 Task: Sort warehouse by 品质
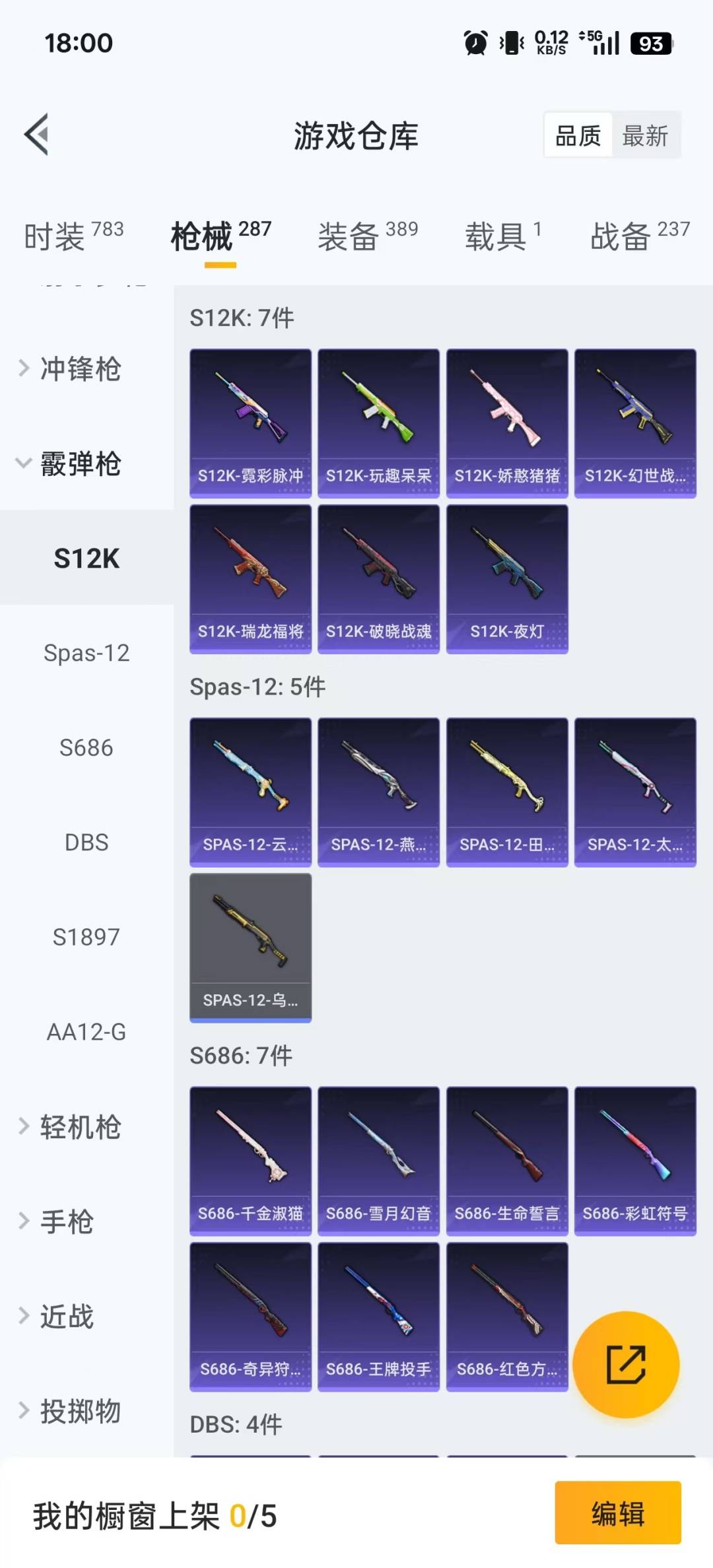tap(578, 136)
